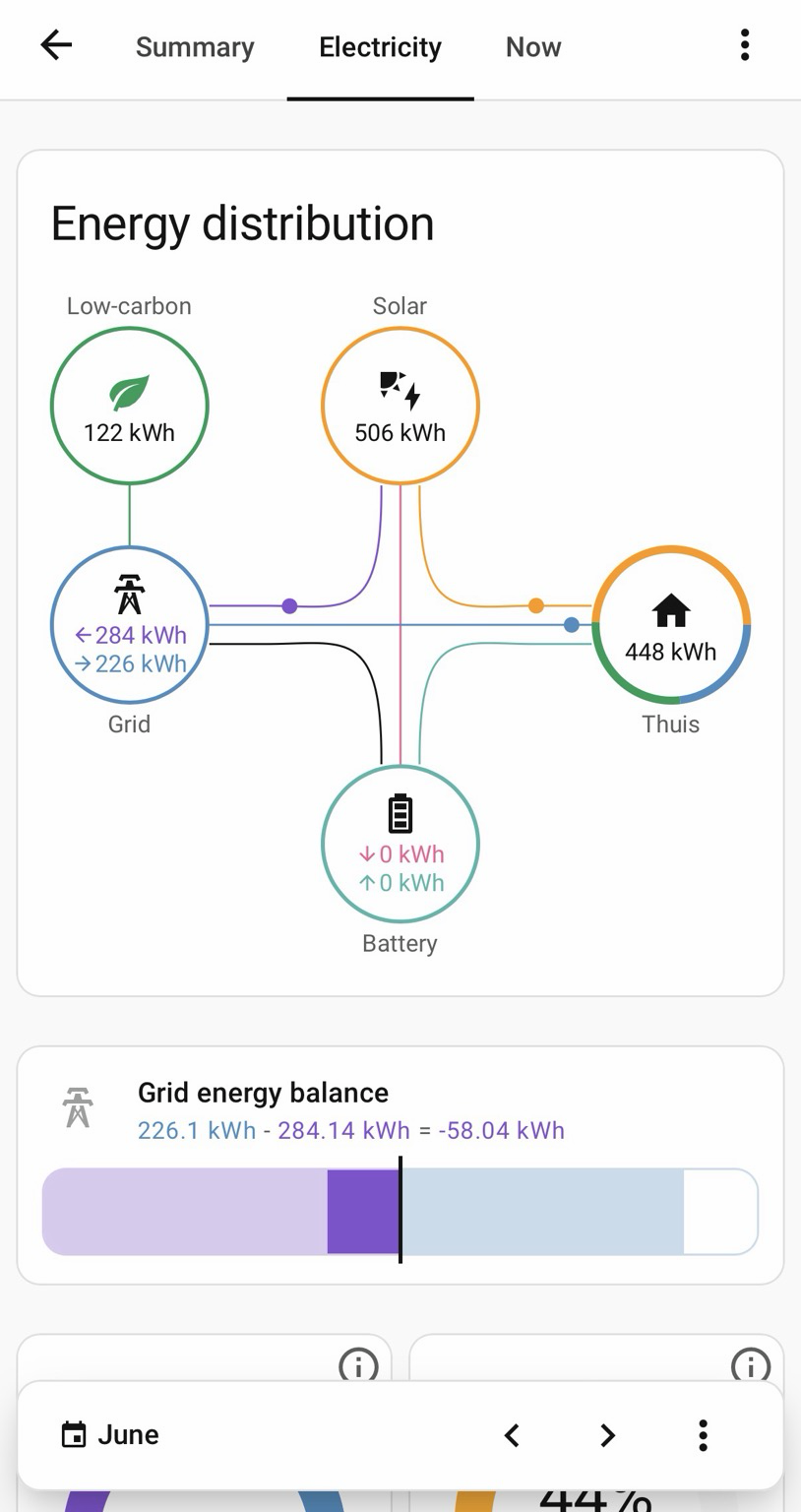Tap the Solar 506 kWh circle
This screenshot has height=1512, width=801.
pos(400,406)
